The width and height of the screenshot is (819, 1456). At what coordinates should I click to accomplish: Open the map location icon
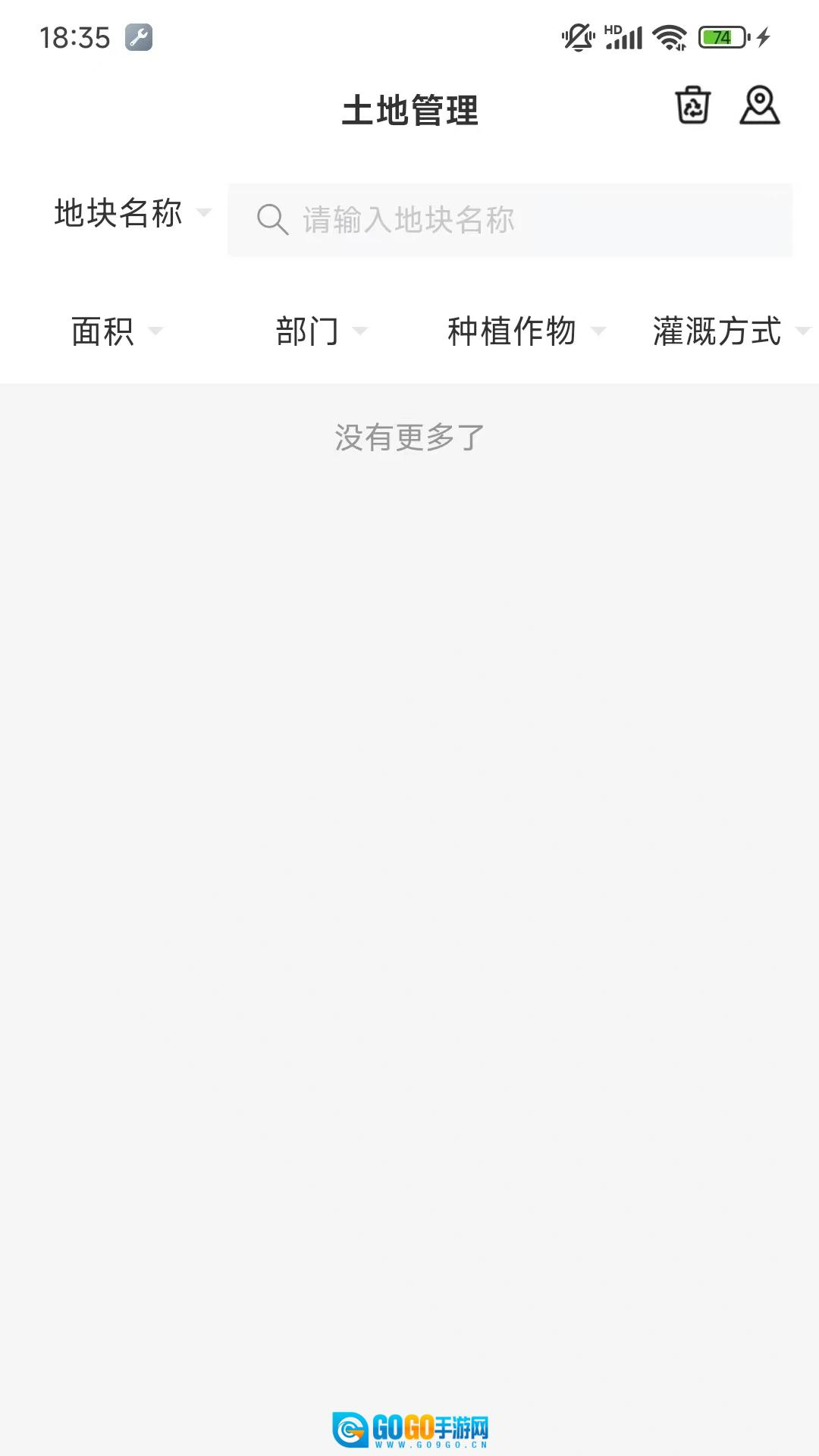759,105
